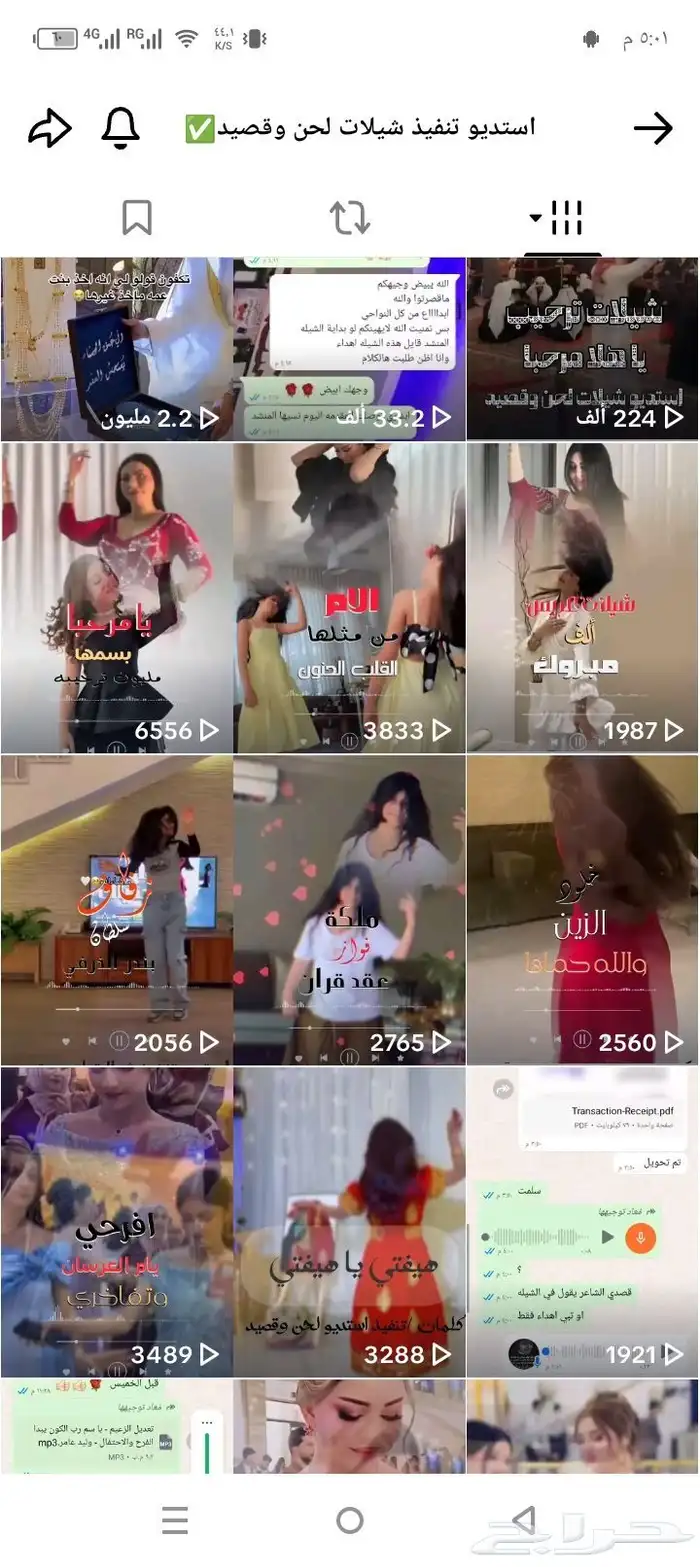This screenshot has width=700, height=1567.
Task: Play the هيفتي يا هيفتي video
Action: coord(350,1222)
